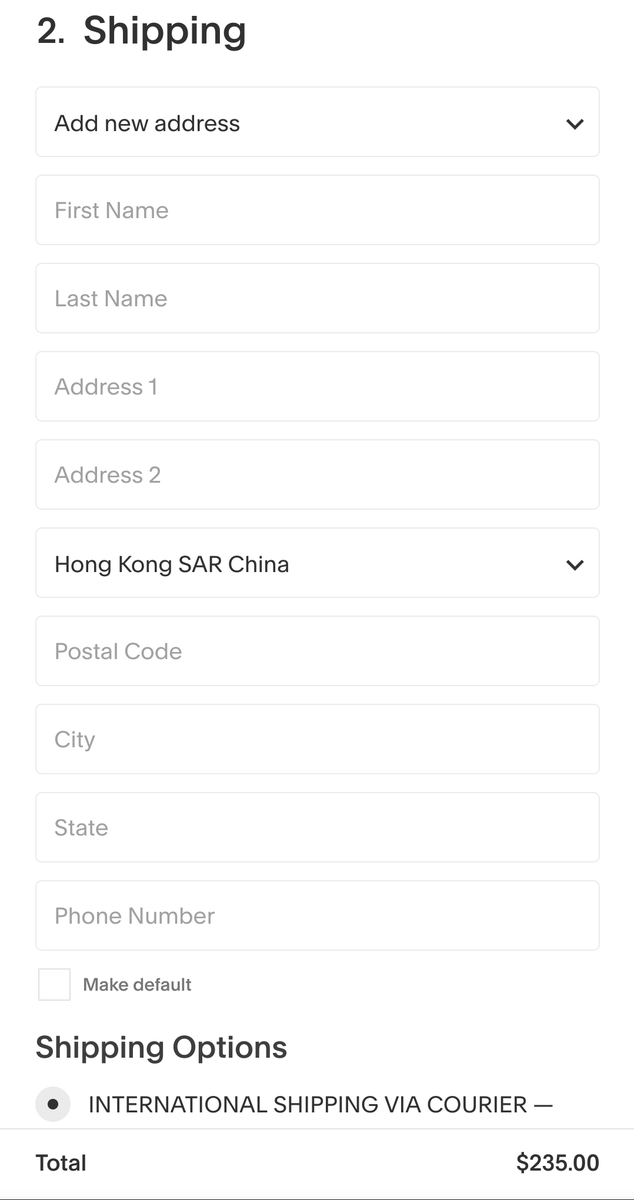The image size is (634, 1200).
Task: Tap the First Name field
Action: (317, 210)
